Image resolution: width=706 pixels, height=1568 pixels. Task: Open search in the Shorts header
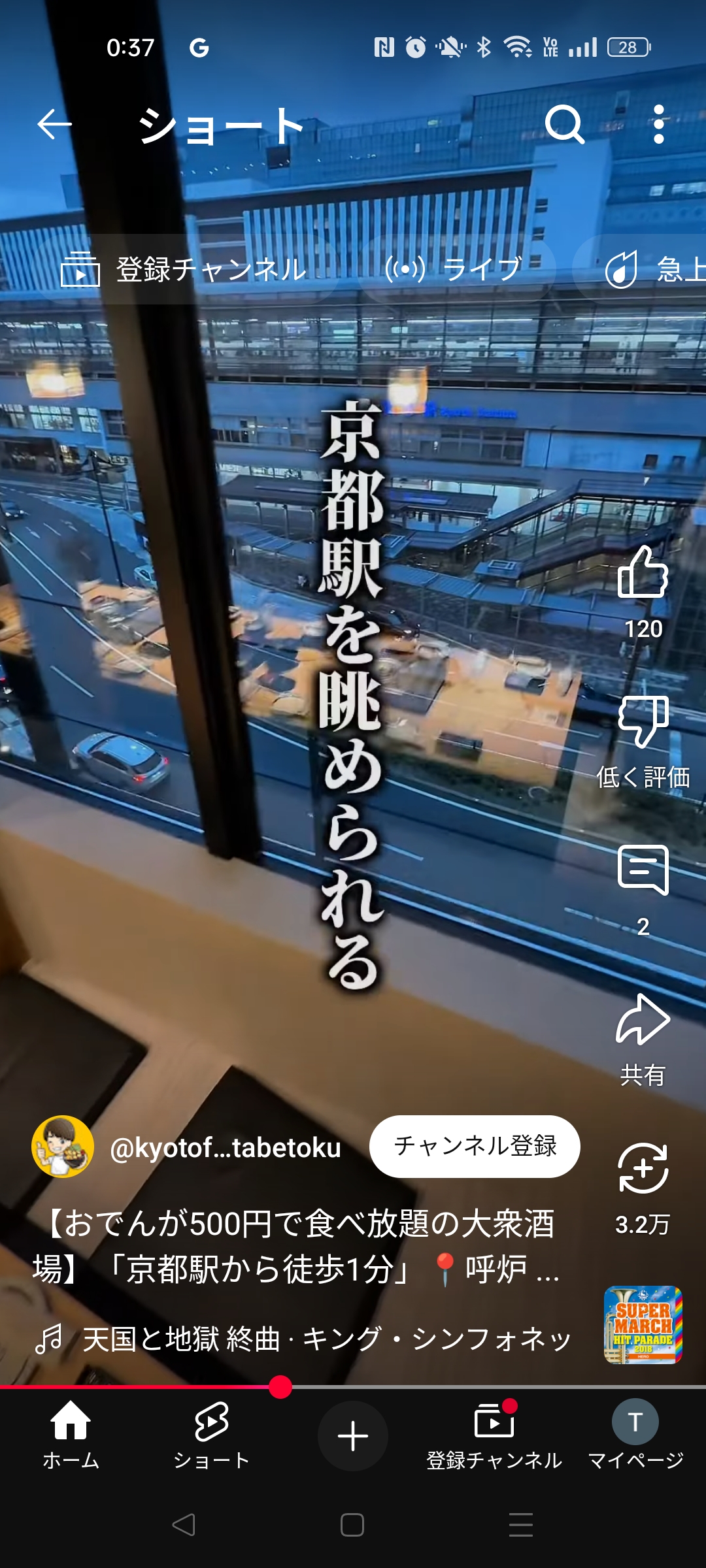(x=565, y=124)
